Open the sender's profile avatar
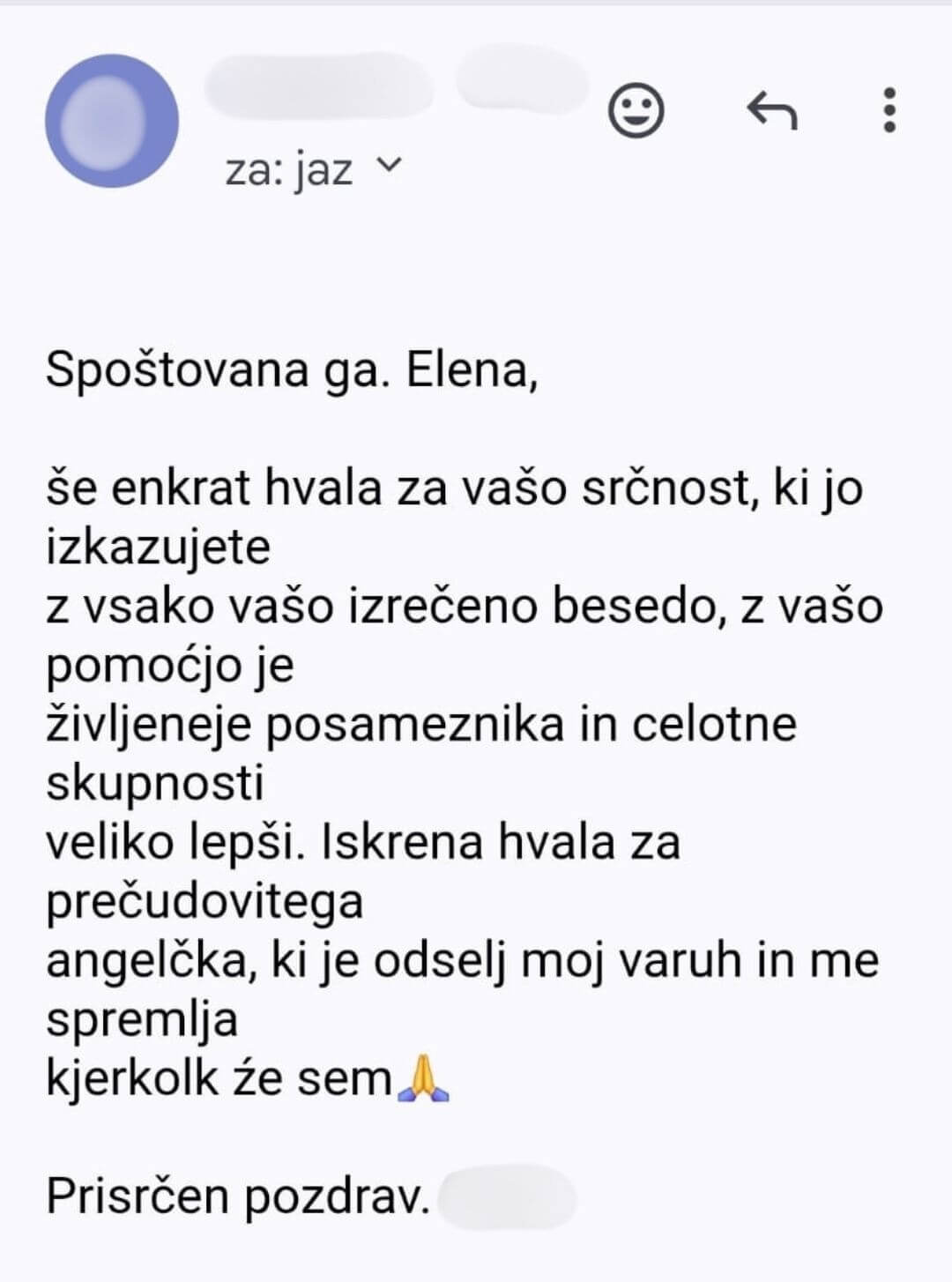The width and height of the screenshot is (952, 1282). [112, 121]
